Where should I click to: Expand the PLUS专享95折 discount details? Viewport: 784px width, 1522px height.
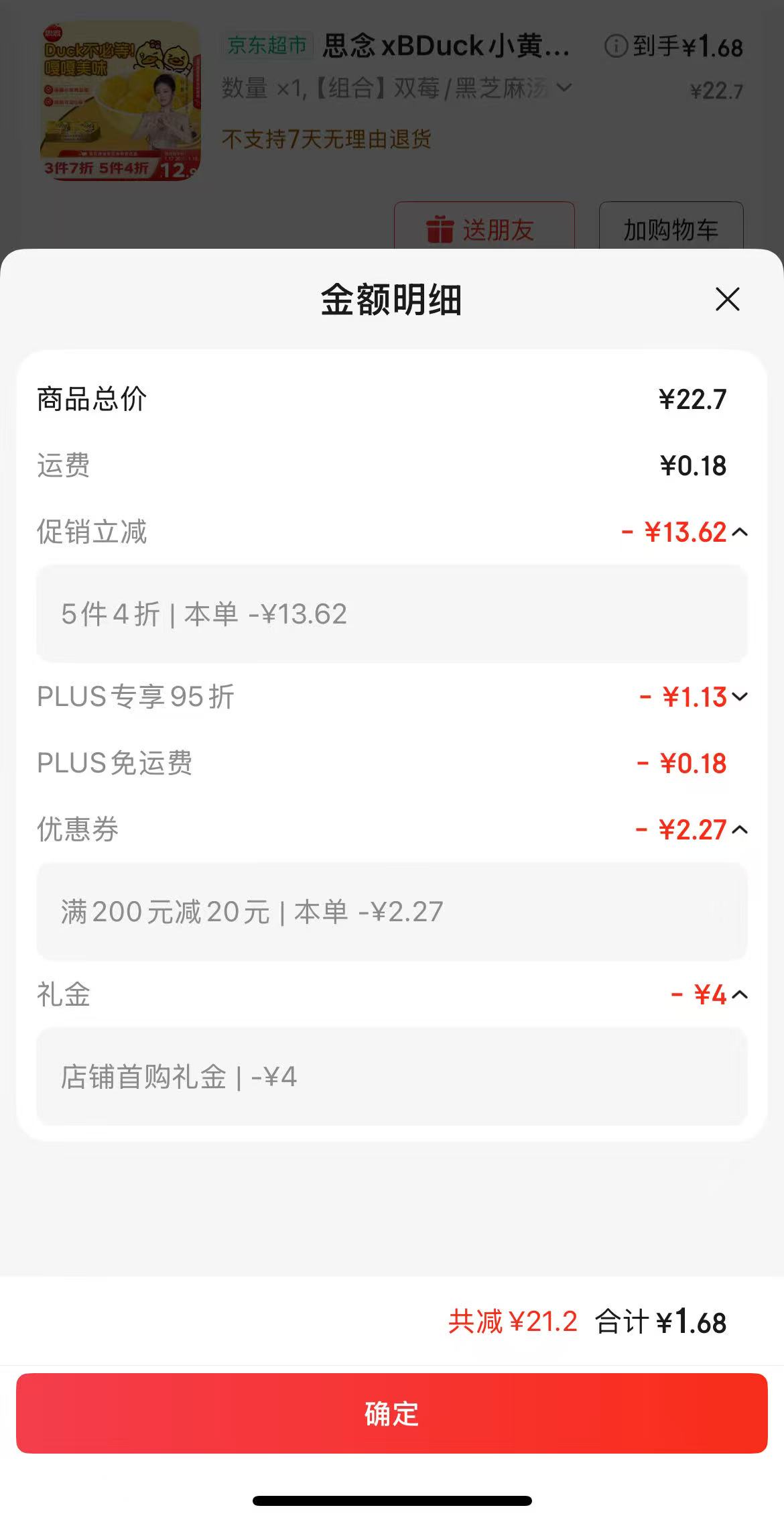coord(740,697)
